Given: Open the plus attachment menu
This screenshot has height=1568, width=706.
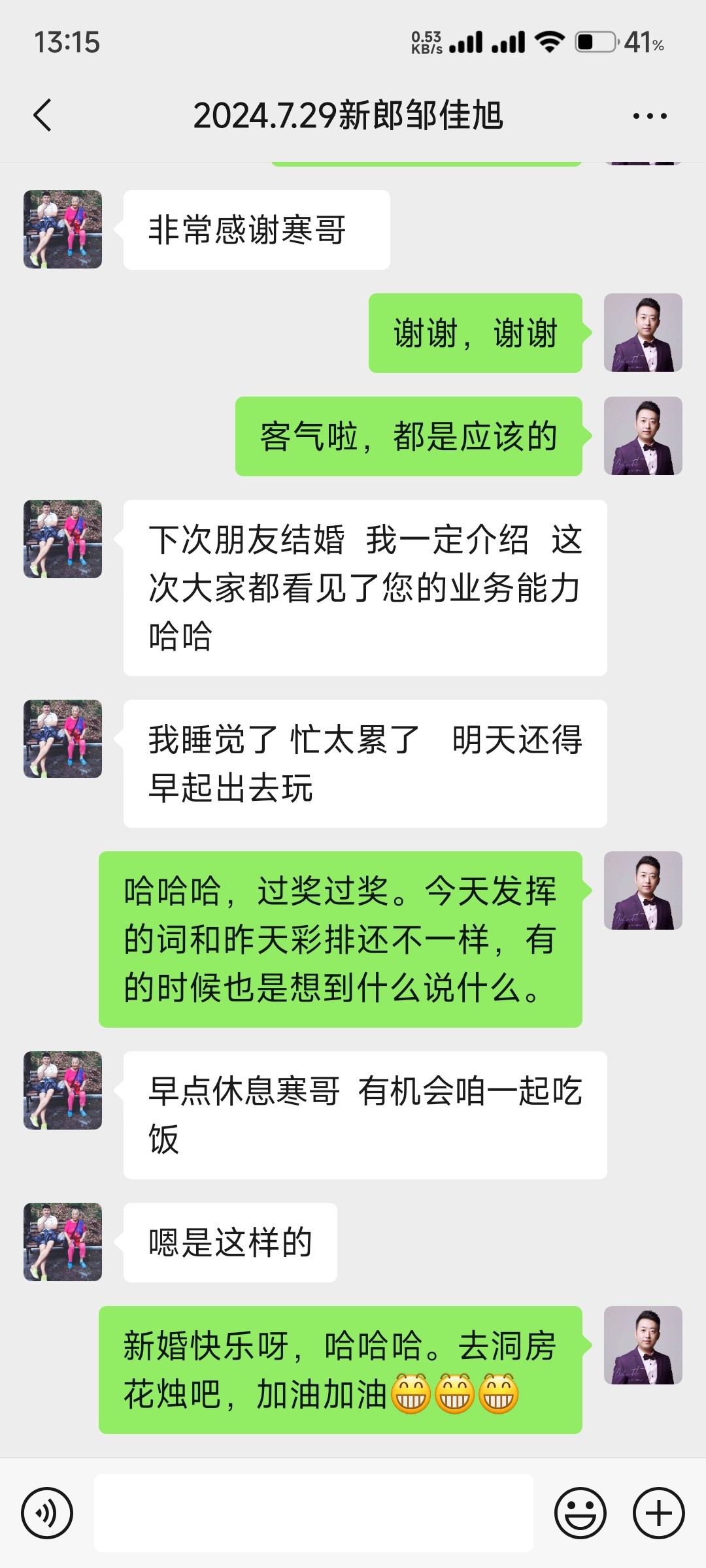Looking at the screenshot, I should [659, 1513].
